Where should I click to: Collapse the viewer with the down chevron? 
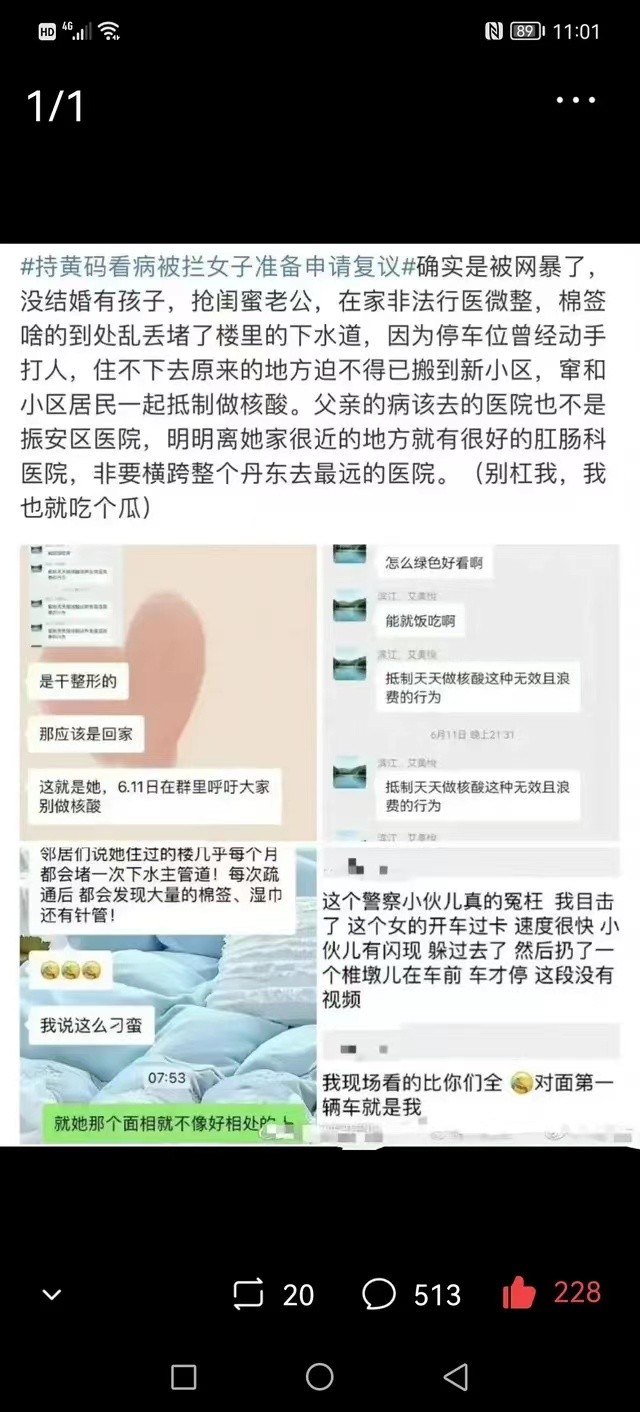pos(52,1295)
